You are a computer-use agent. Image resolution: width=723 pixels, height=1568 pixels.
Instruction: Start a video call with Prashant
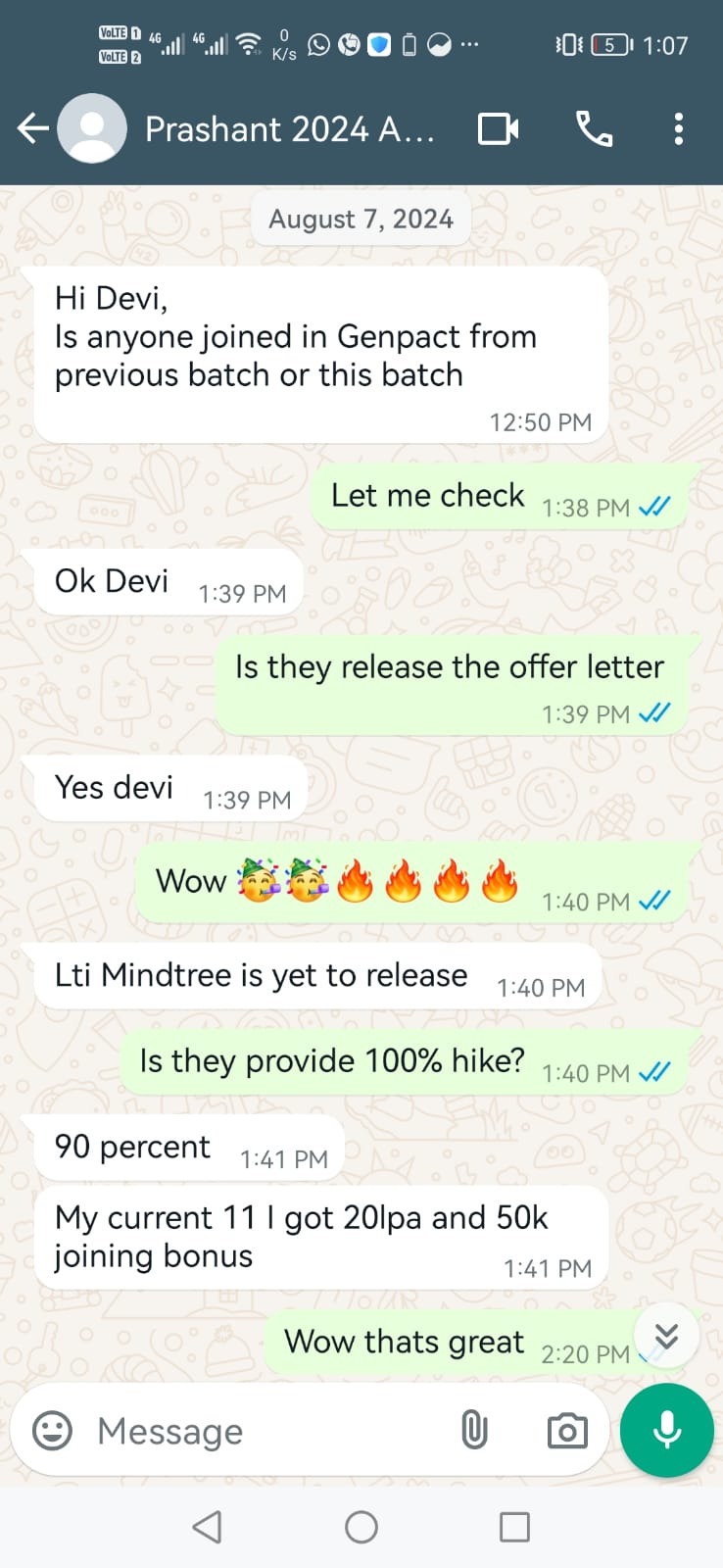point(498,128)
